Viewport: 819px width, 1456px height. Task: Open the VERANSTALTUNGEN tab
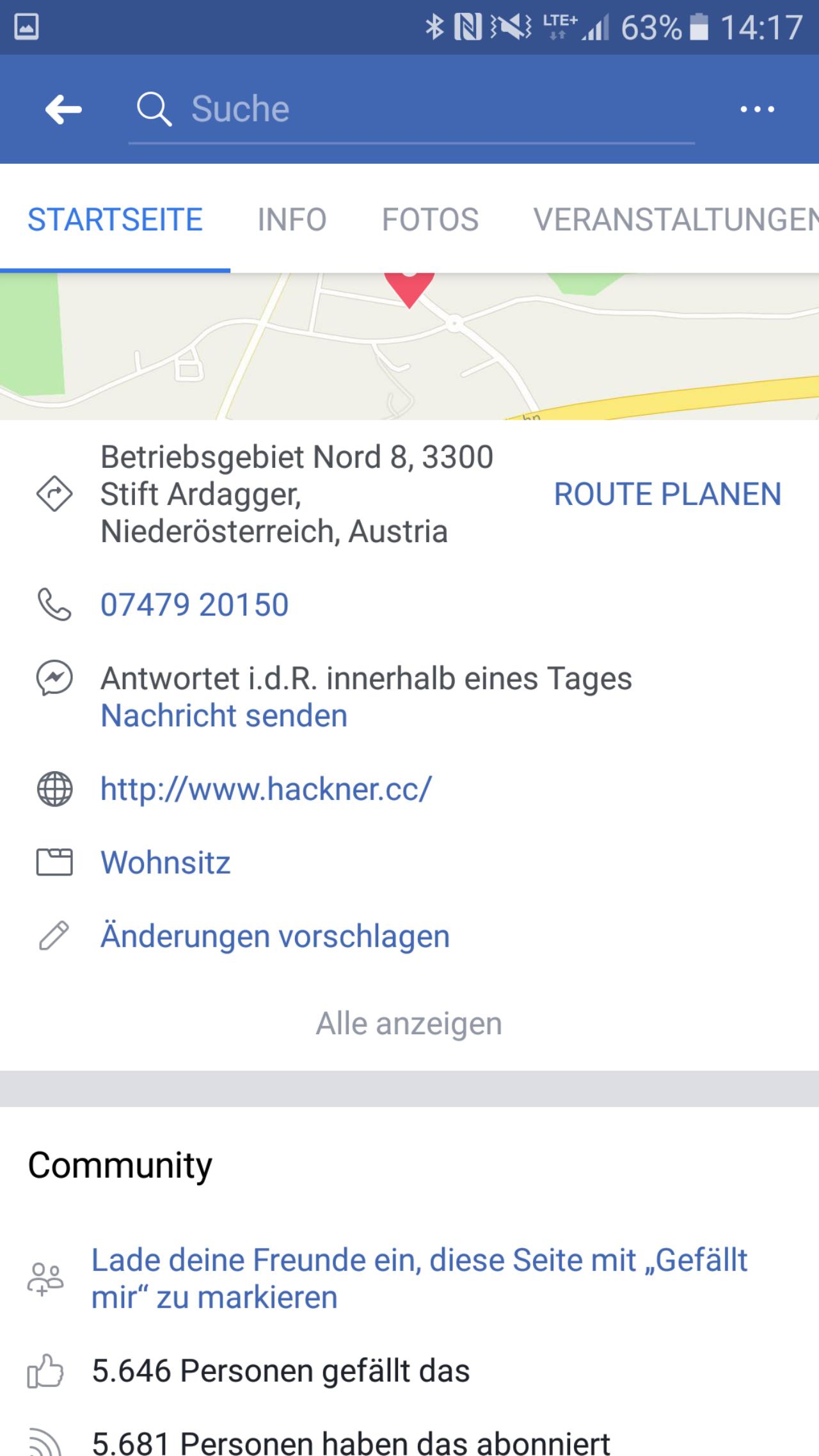[676, 220]
